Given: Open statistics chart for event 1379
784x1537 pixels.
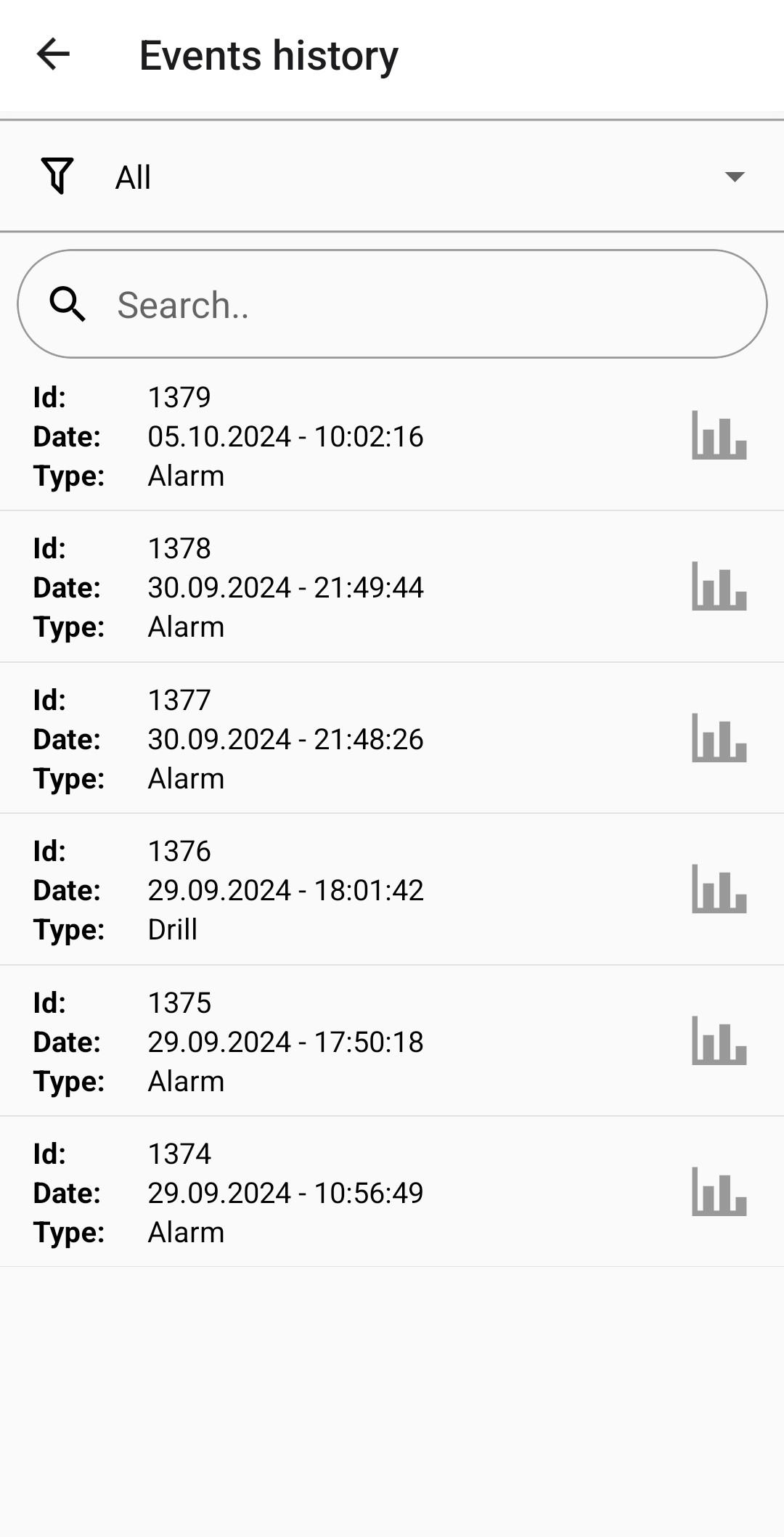Looking at the screenshot, I should [x=719, y=436].
